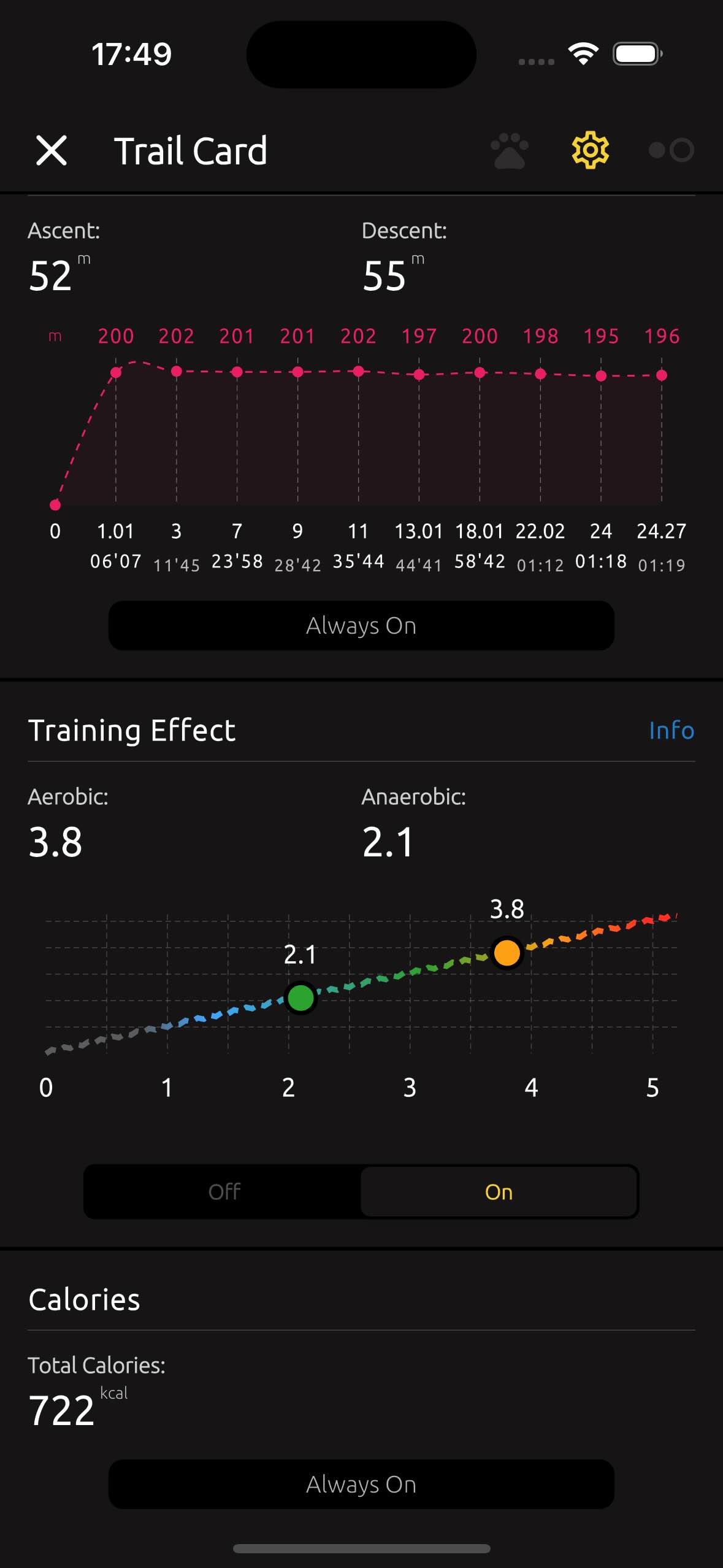Tap Always On under Calories
Viewport: 723px width, 1568px height.
click(361, 1485)
